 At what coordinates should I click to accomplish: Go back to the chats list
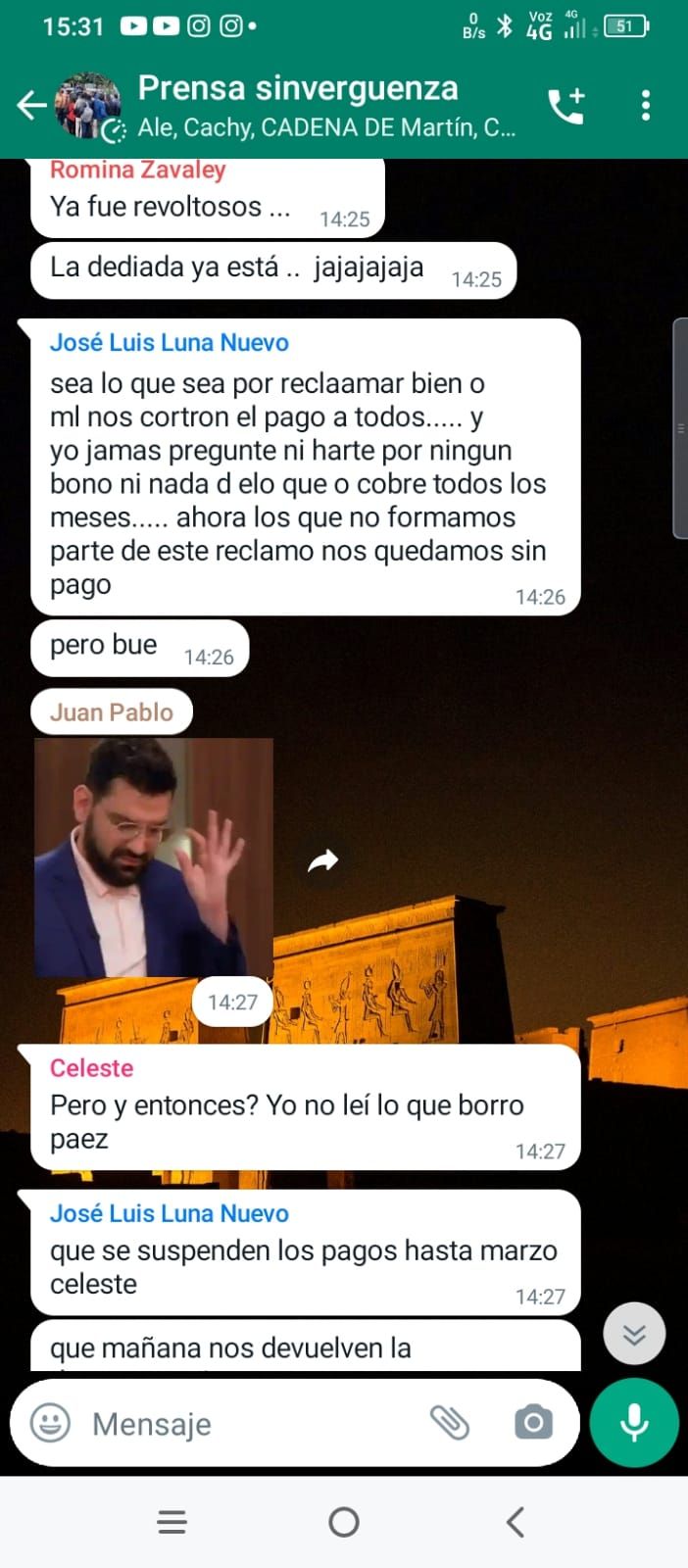(31, 105)
